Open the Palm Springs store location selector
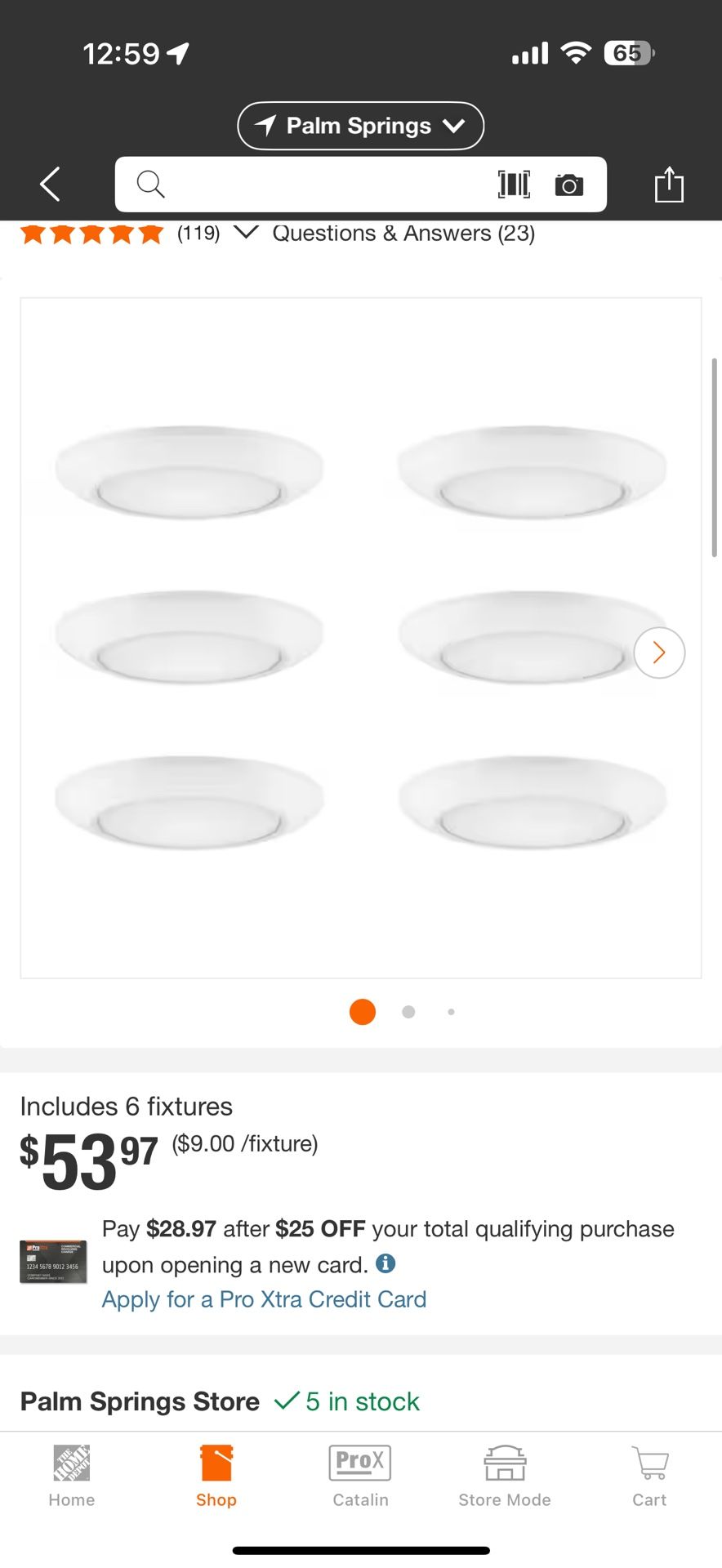722x1568 pixels. pyautogui.click(x=360, y=126)
